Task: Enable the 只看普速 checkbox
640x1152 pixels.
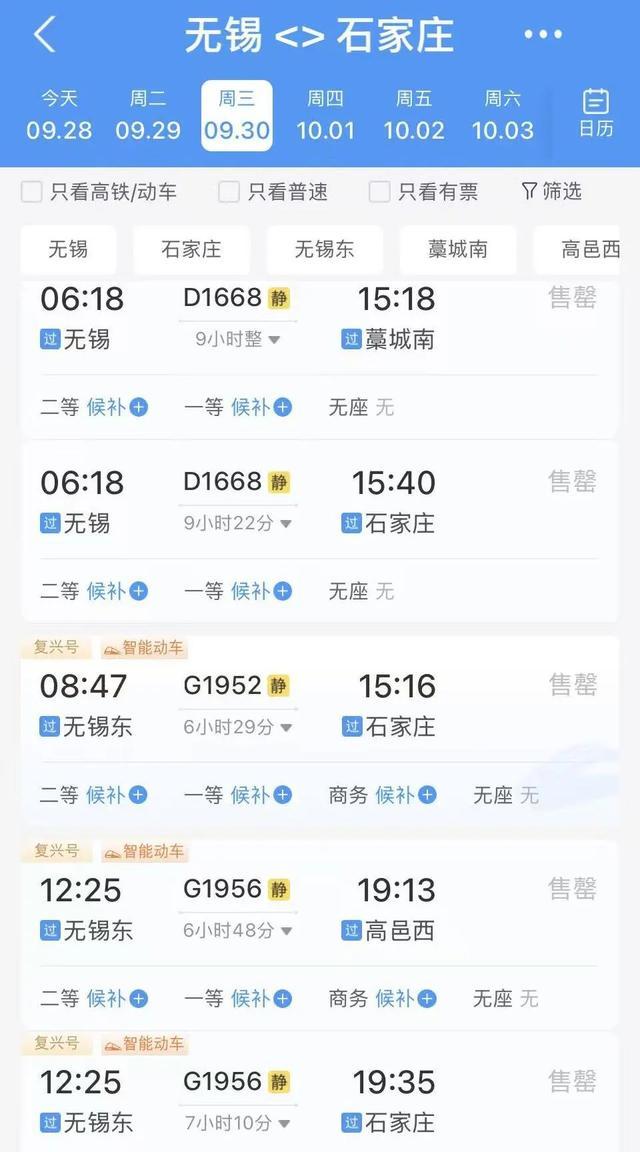Action: coord(229,192)
